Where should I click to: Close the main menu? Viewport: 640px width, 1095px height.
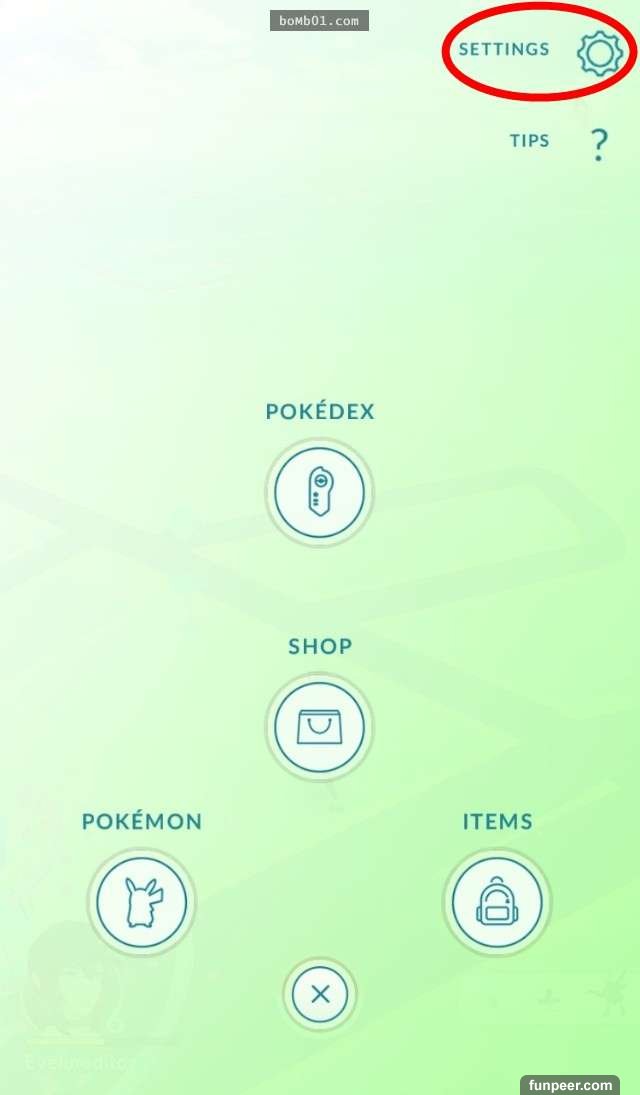[320, 994]
